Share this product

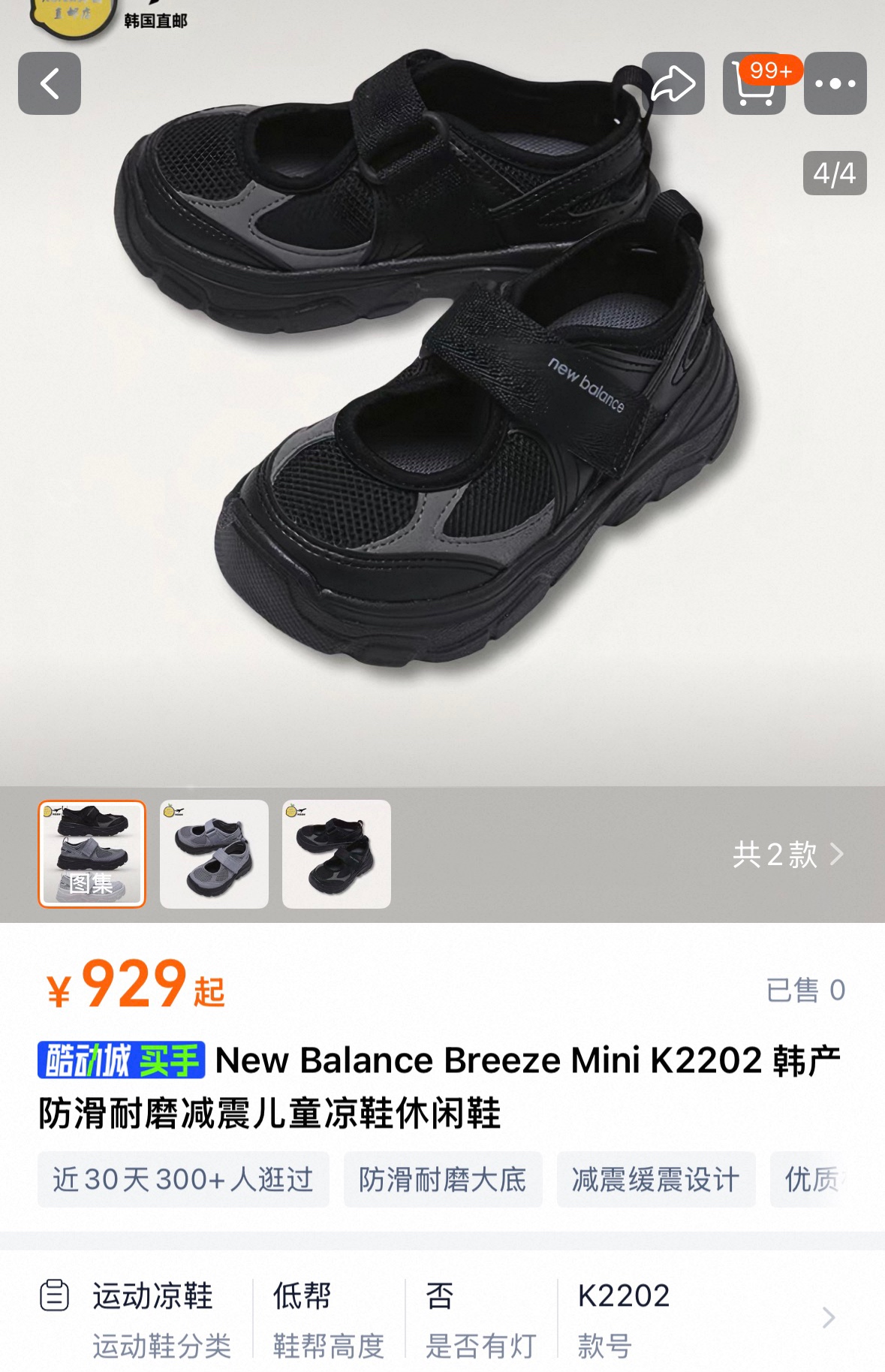(673, 83)
